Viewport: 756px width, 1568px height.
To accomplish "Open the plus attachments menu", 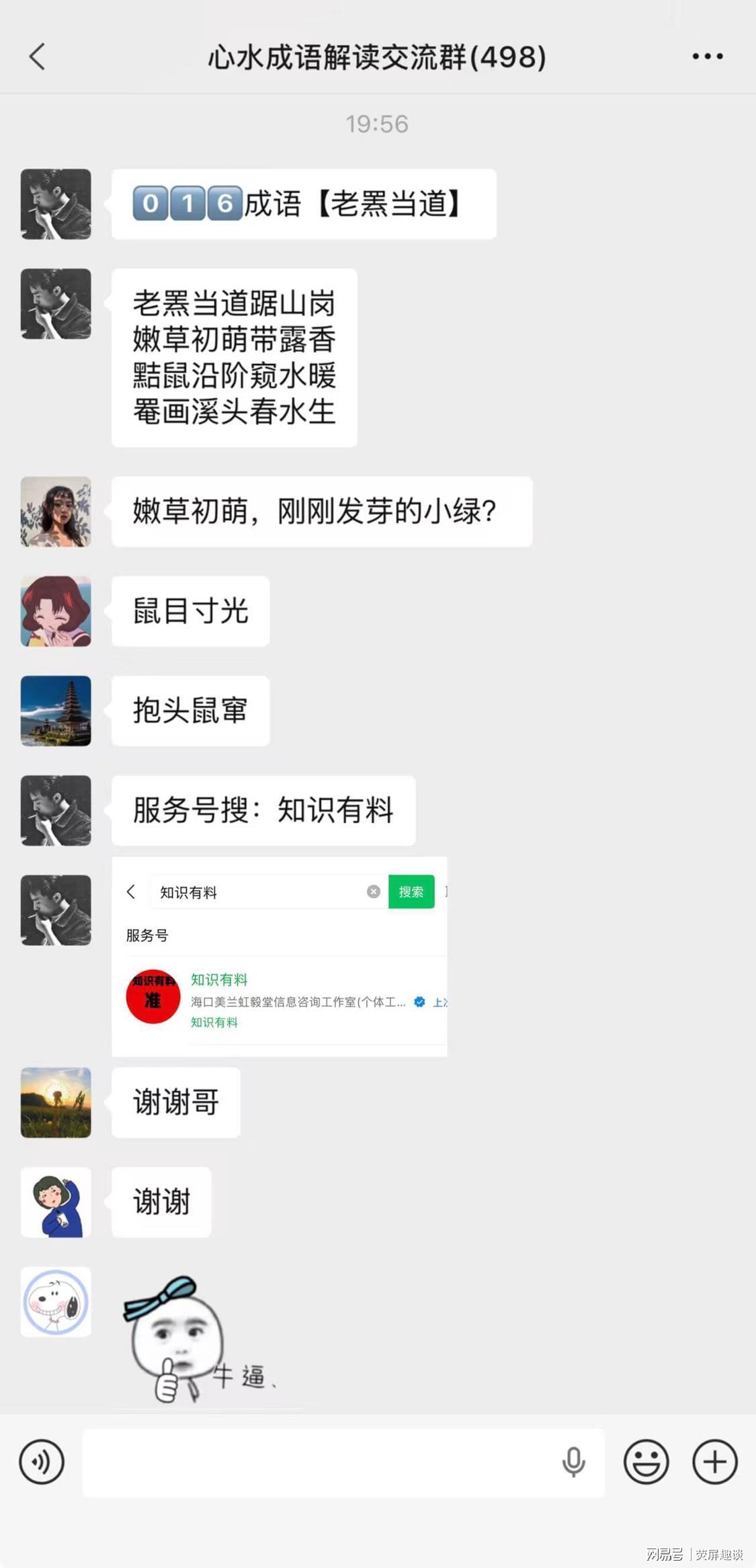I will click(715, 1462).
